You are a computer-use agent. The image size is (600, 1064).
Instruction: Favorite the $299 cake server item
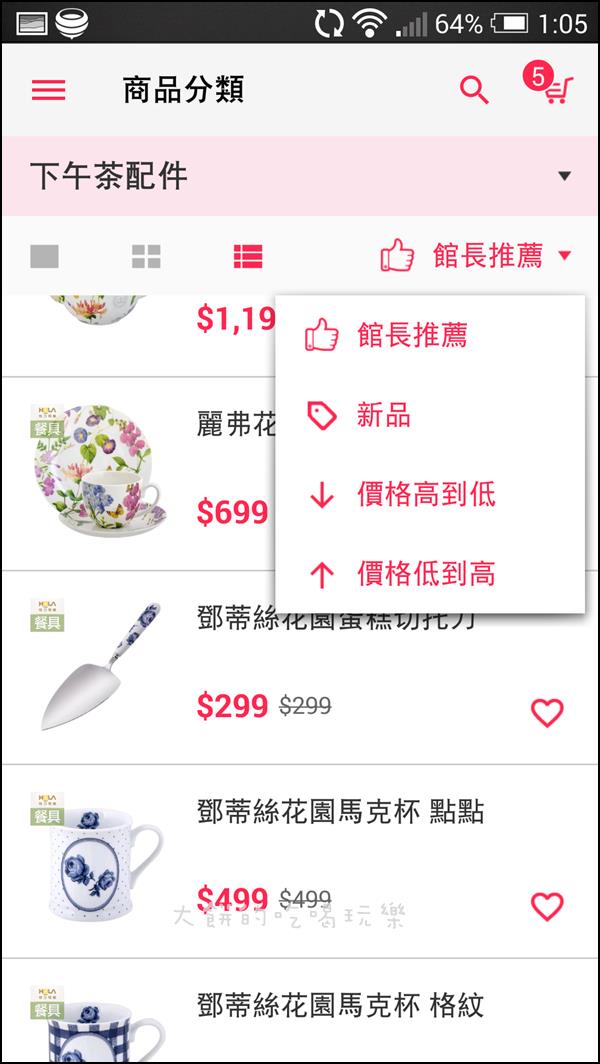[547, 712]
